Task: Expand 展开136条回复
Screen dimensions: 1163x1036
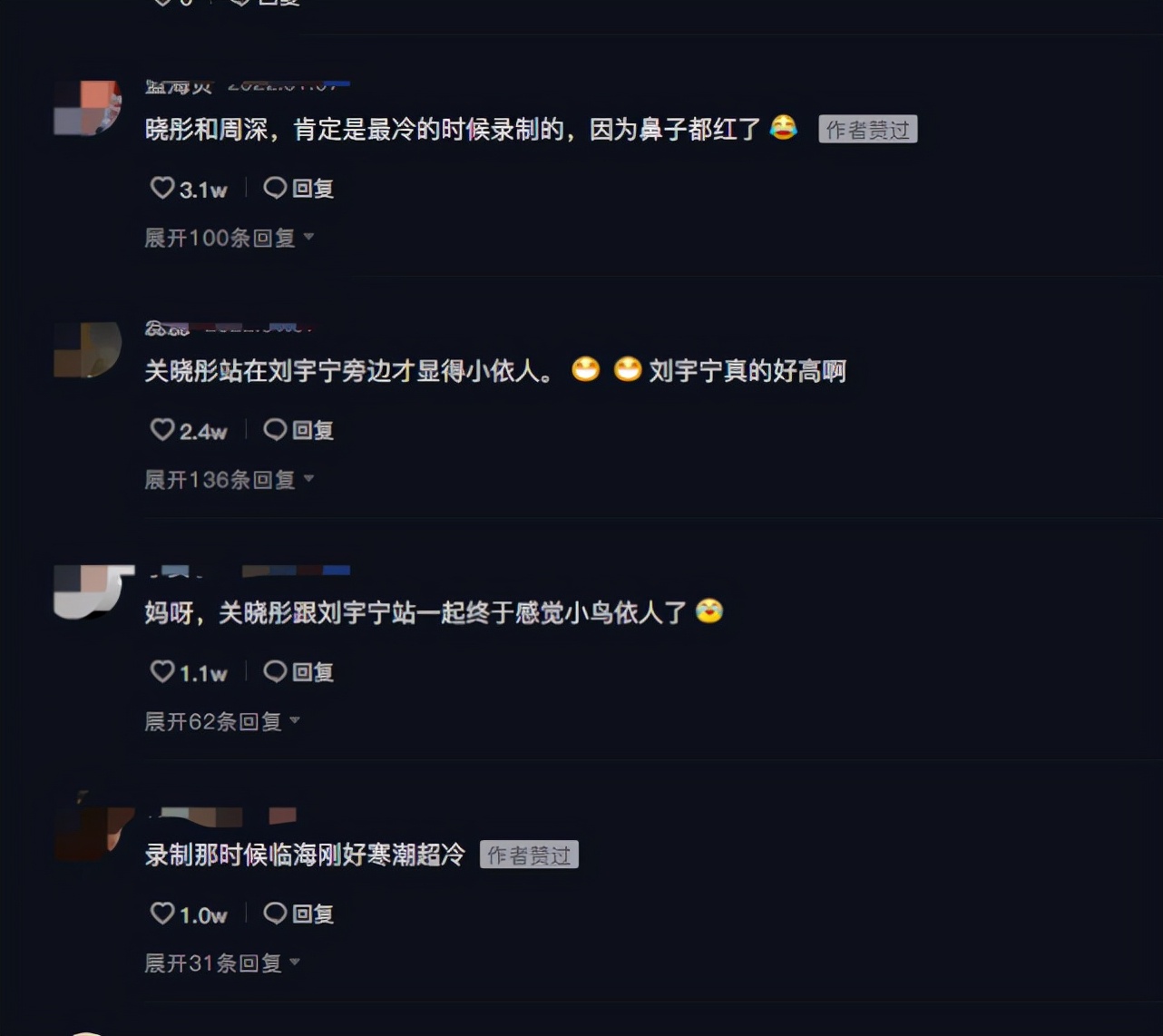Action: [x=229, y=479]
